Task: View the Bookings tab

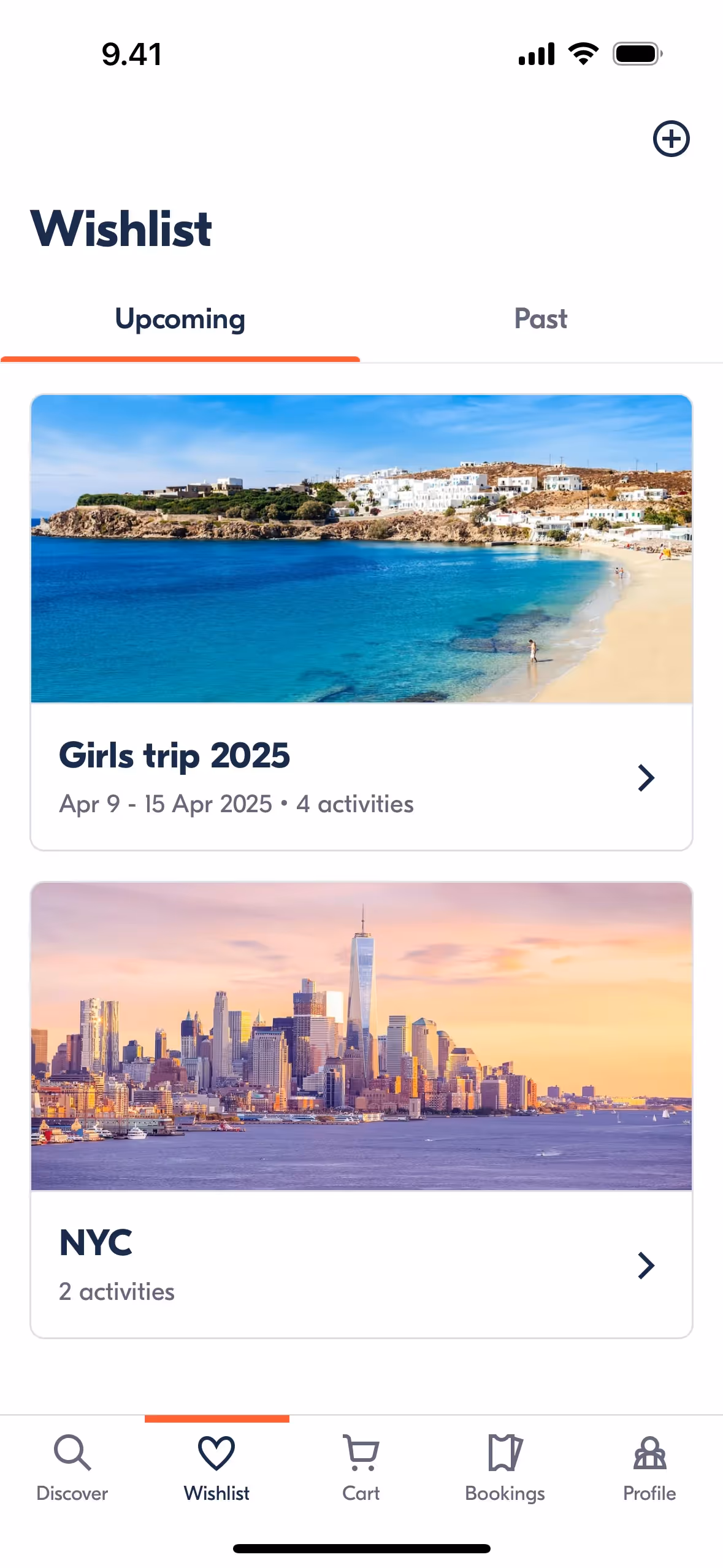Action: click(x=505, y=1467)
